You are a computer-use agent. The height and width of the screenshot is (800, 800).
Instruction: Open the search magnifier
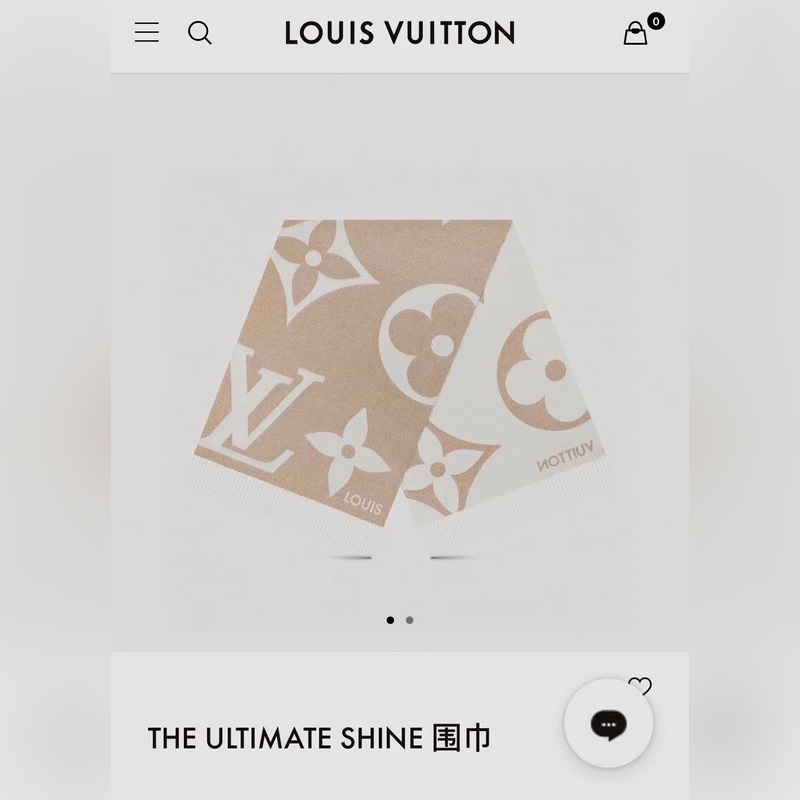pos(200,33)
